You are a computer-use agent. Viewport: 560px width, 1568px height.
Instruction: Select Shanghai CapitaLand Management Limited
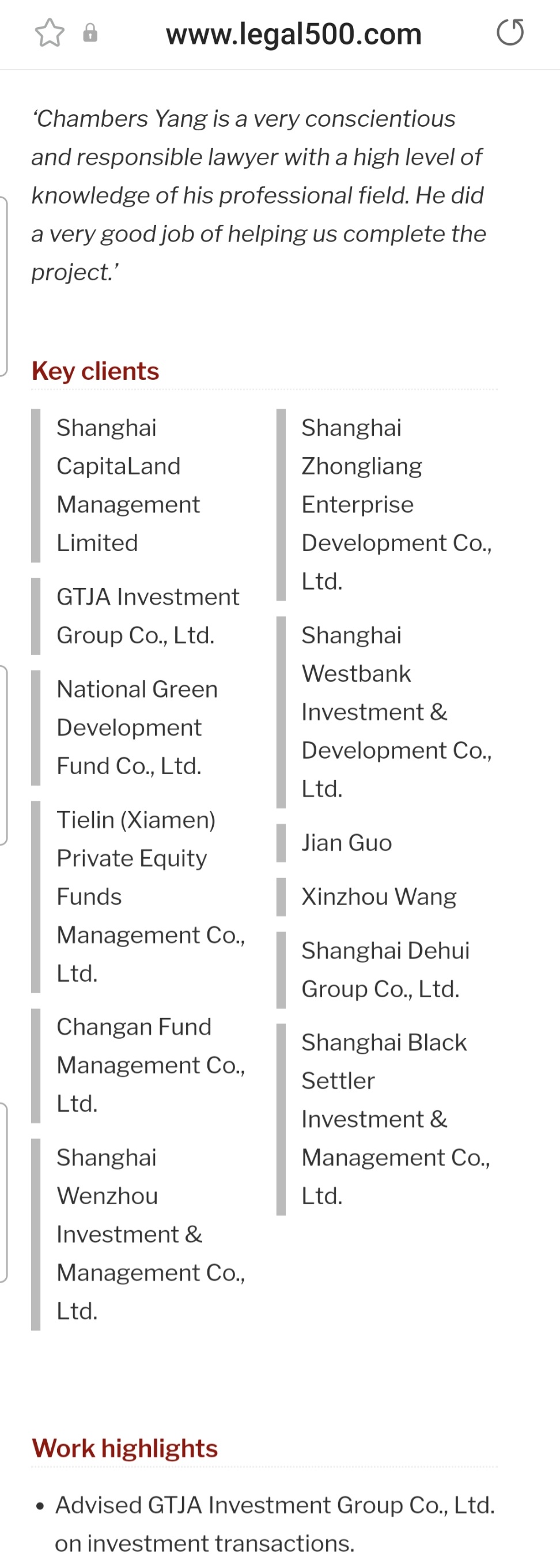click(128, 484)
